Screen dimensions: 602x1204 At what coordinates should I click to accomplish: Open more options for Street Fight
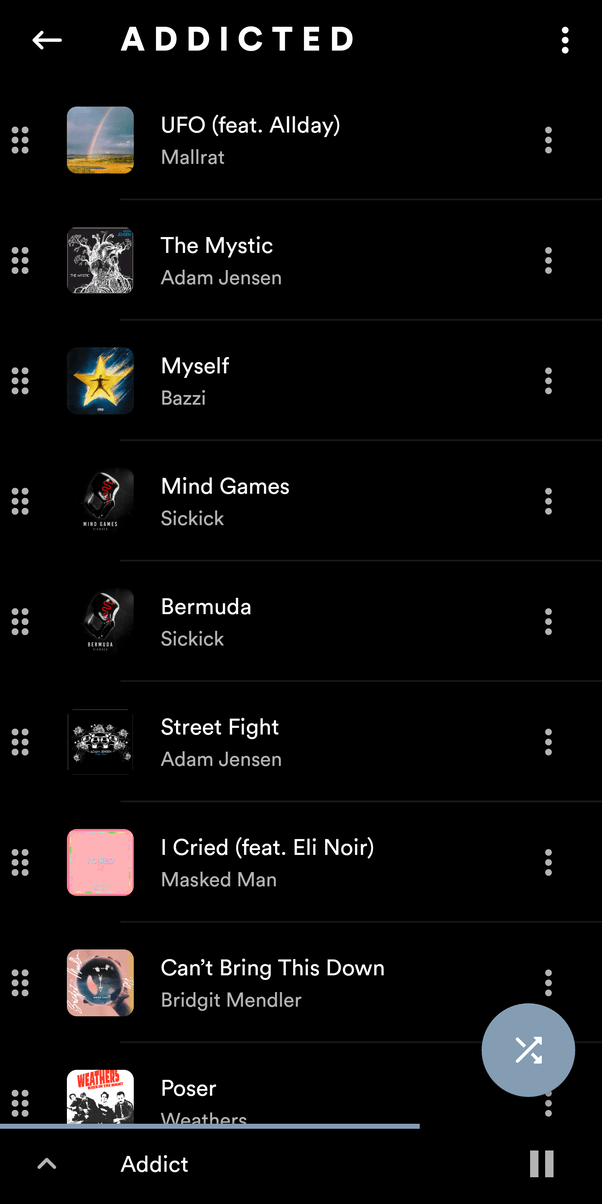[548, 741]
